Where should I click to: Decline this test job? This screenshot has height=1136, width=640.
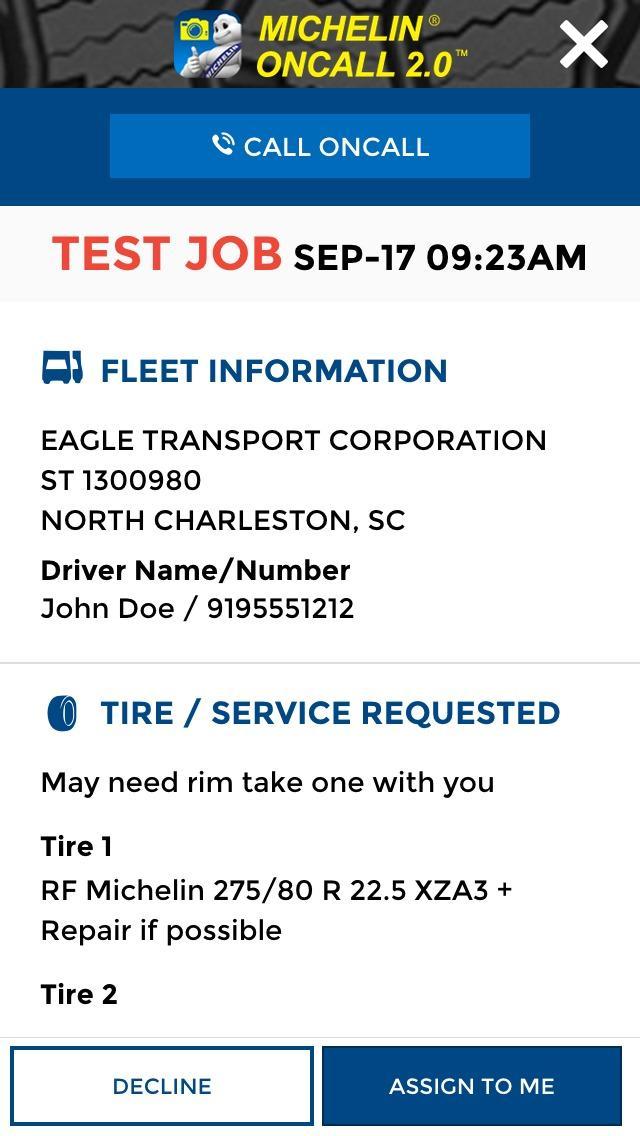coord(162,1086)
